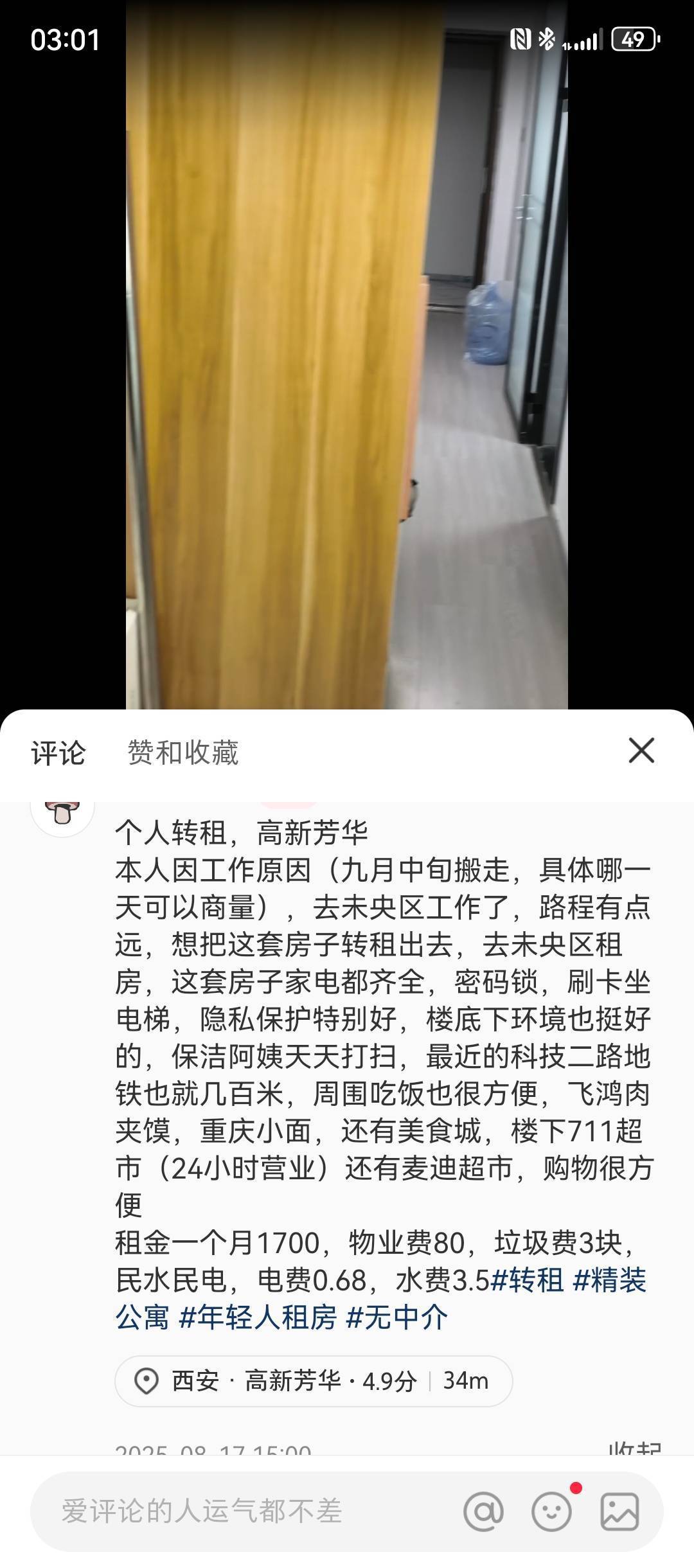
Task: Attach an image to the comment
Action: 619,1511
